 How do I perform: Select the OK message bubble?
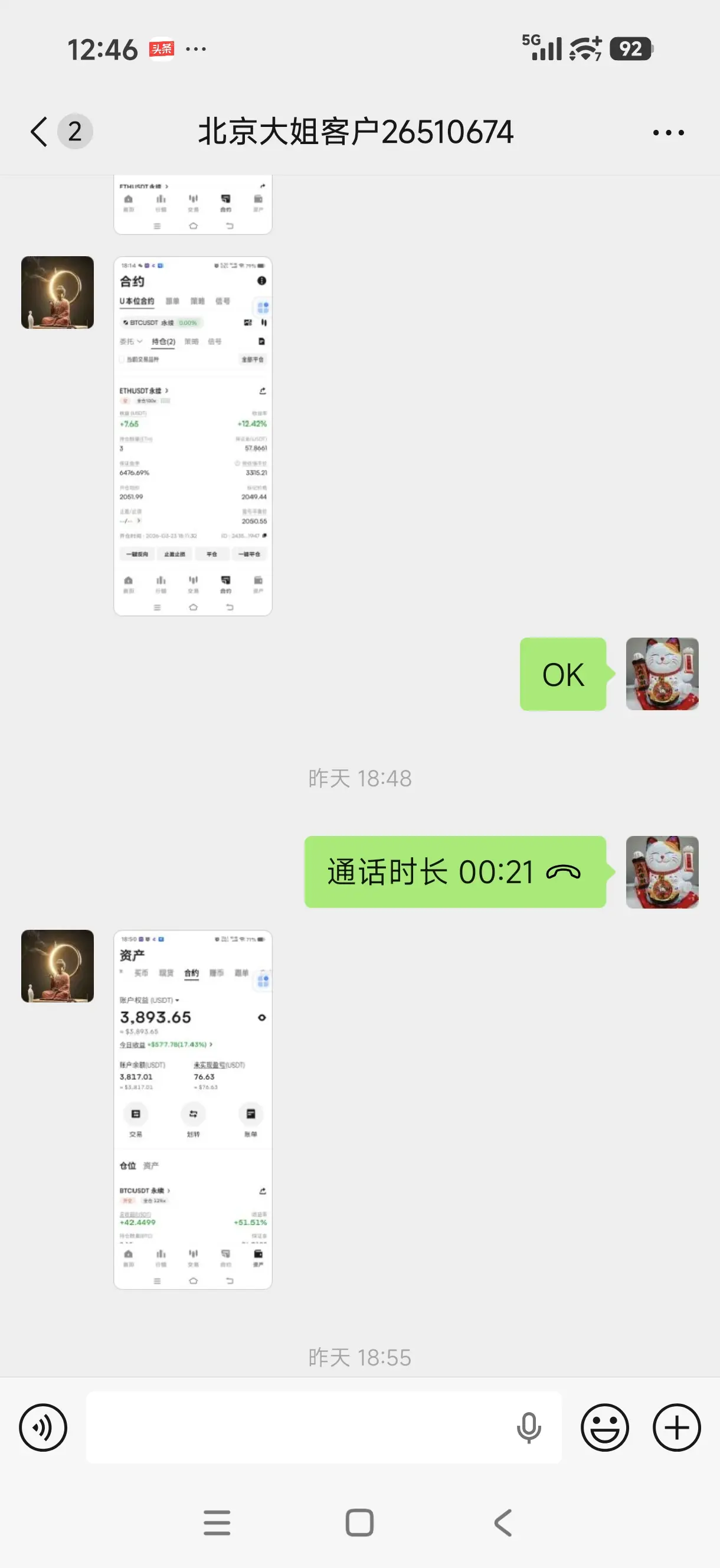pyautogui.click(x=562, y=674)
